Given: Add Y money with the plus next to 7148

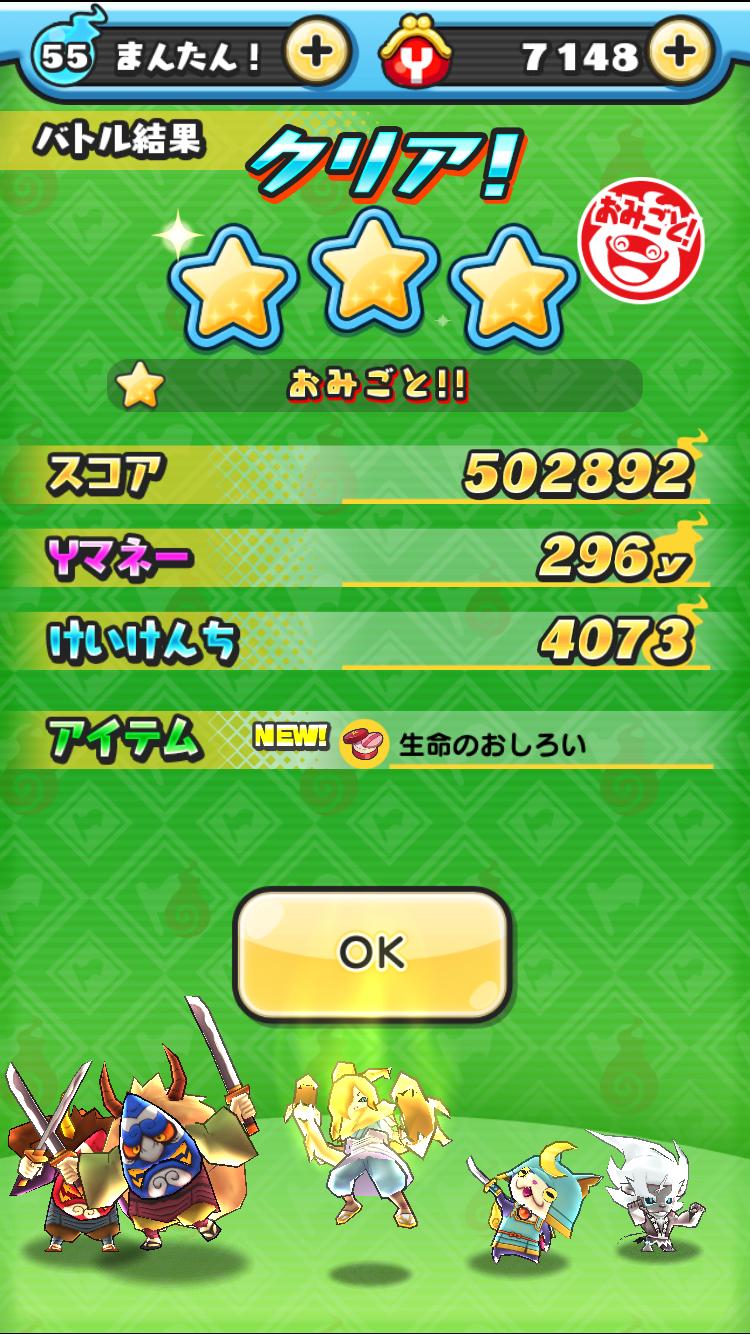Looking at the screenshot, I should [x=680, y=53].
